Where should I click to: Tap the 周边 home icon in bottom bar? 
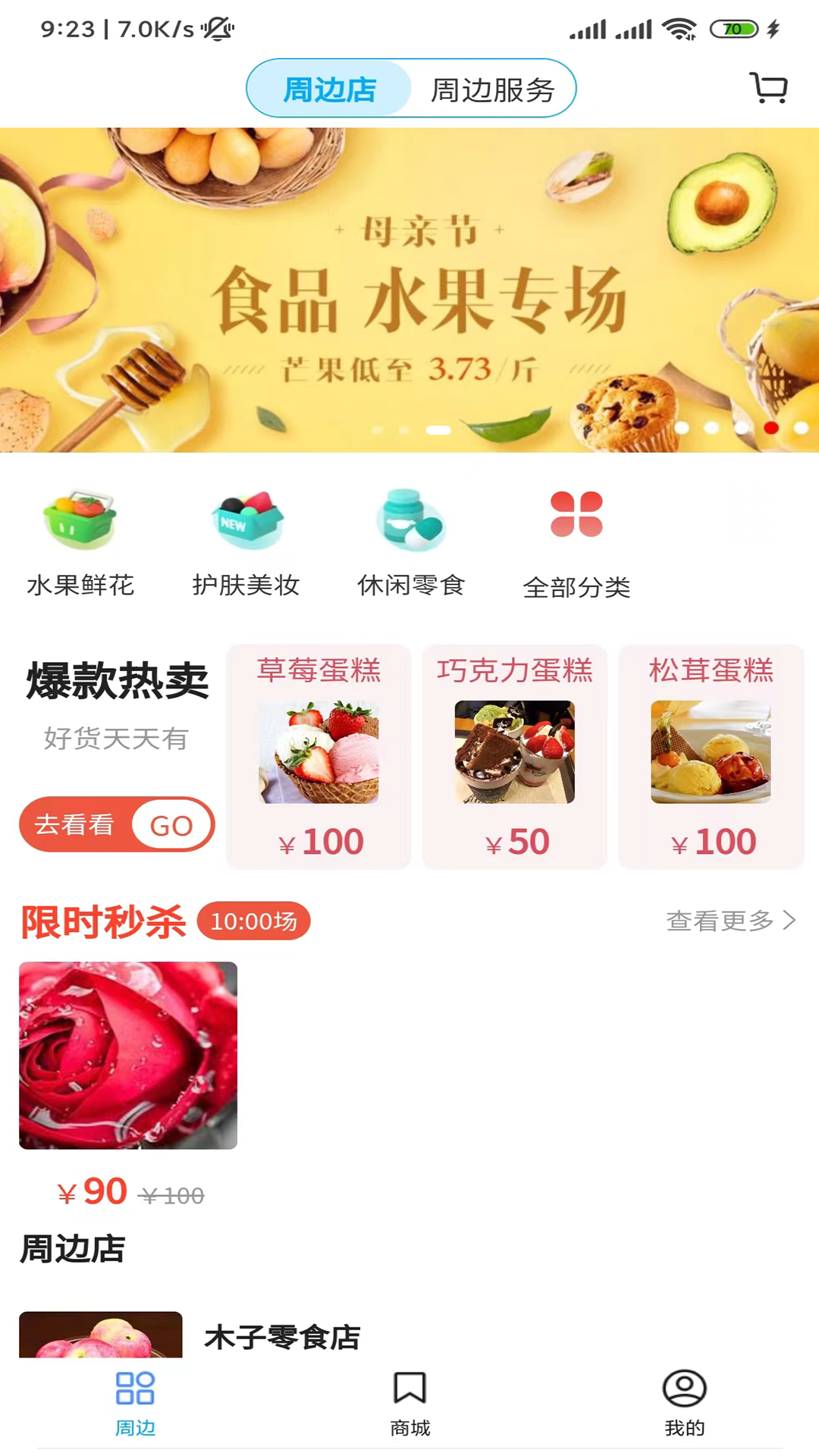click(135, 1407)
